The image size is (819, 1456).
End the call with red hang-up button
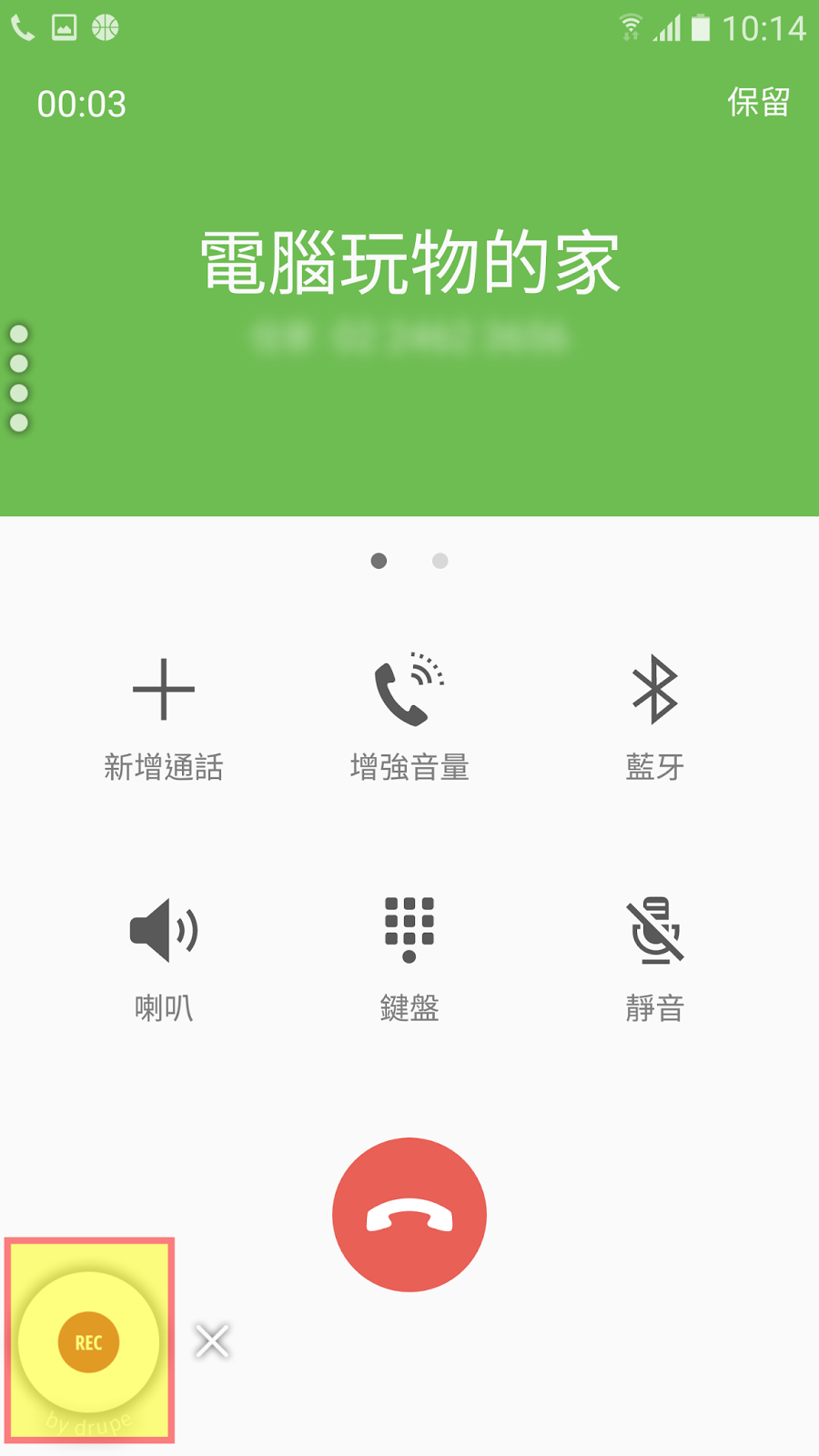coord(409,1215)
